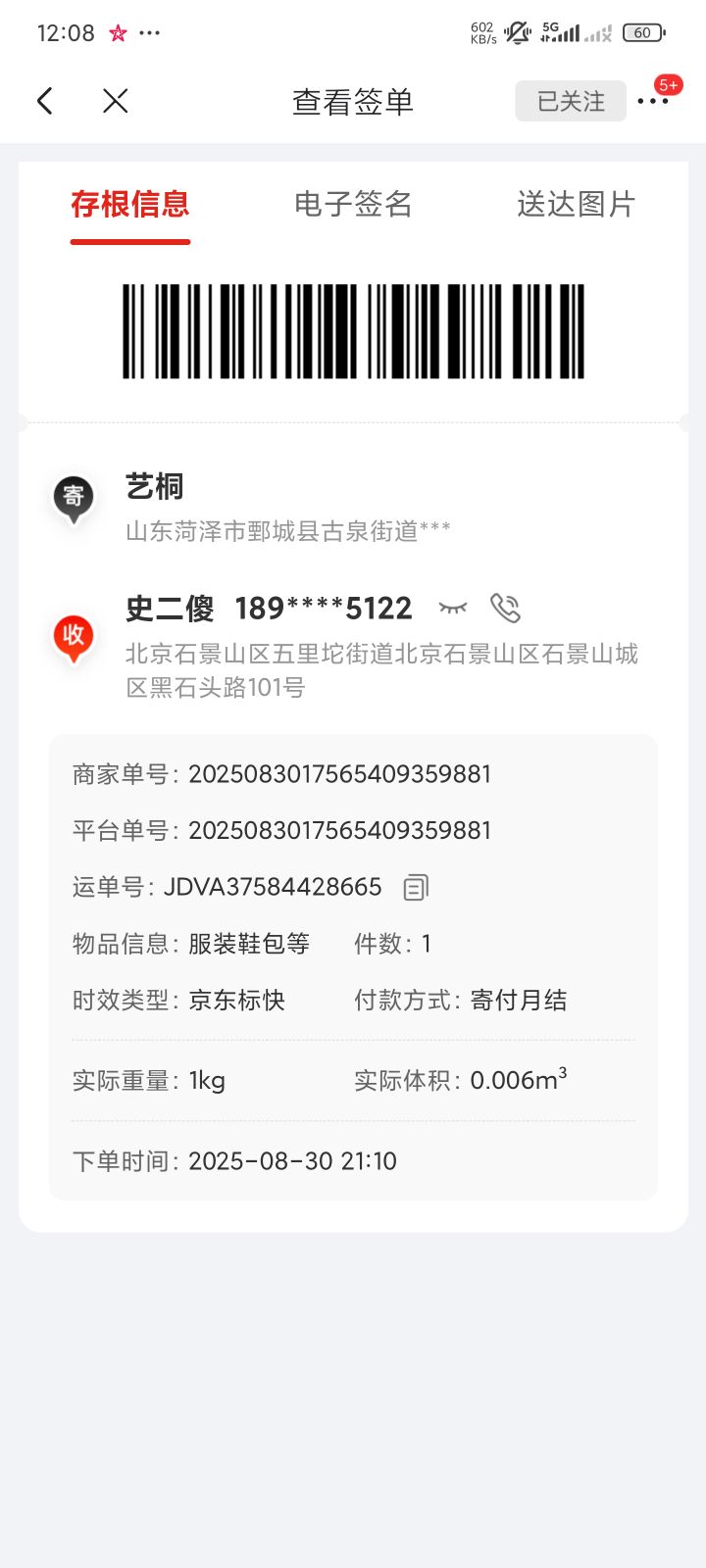Image resolution: width=706 pixels, height=1568 pixels.
Task: Go back using the left arrow
Action: (x=45, y=100)
